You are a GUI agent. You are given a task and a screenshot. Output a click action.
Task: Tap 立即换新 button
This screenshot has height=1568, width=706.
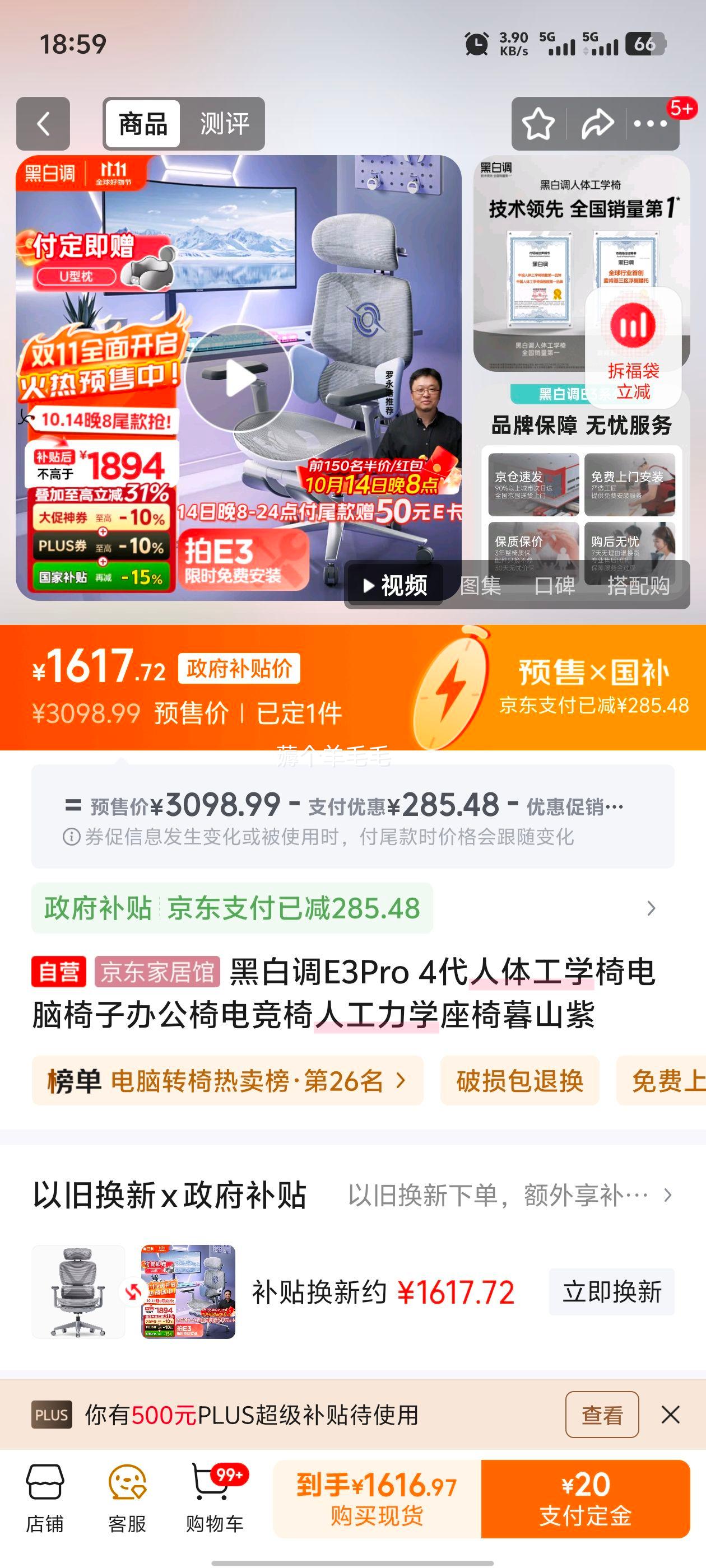[611, 1292]
